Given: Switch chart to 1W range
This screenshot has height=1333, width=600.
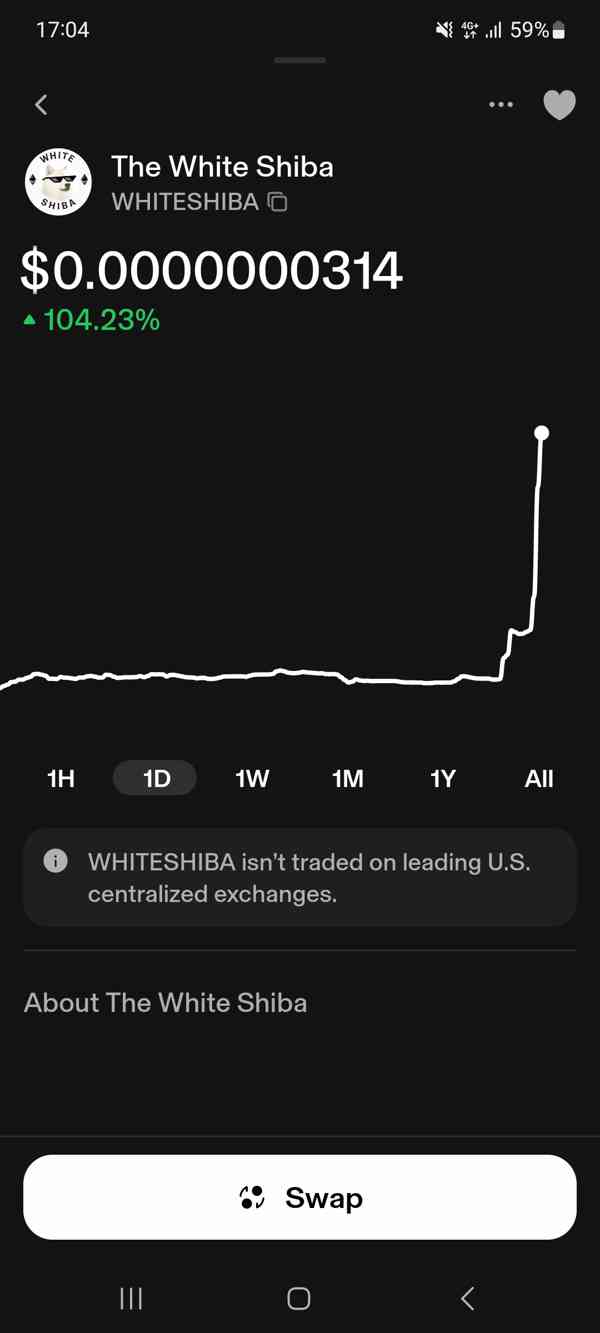Looking at the screenshot, I should pyautogui.click(x=252, y=778).
